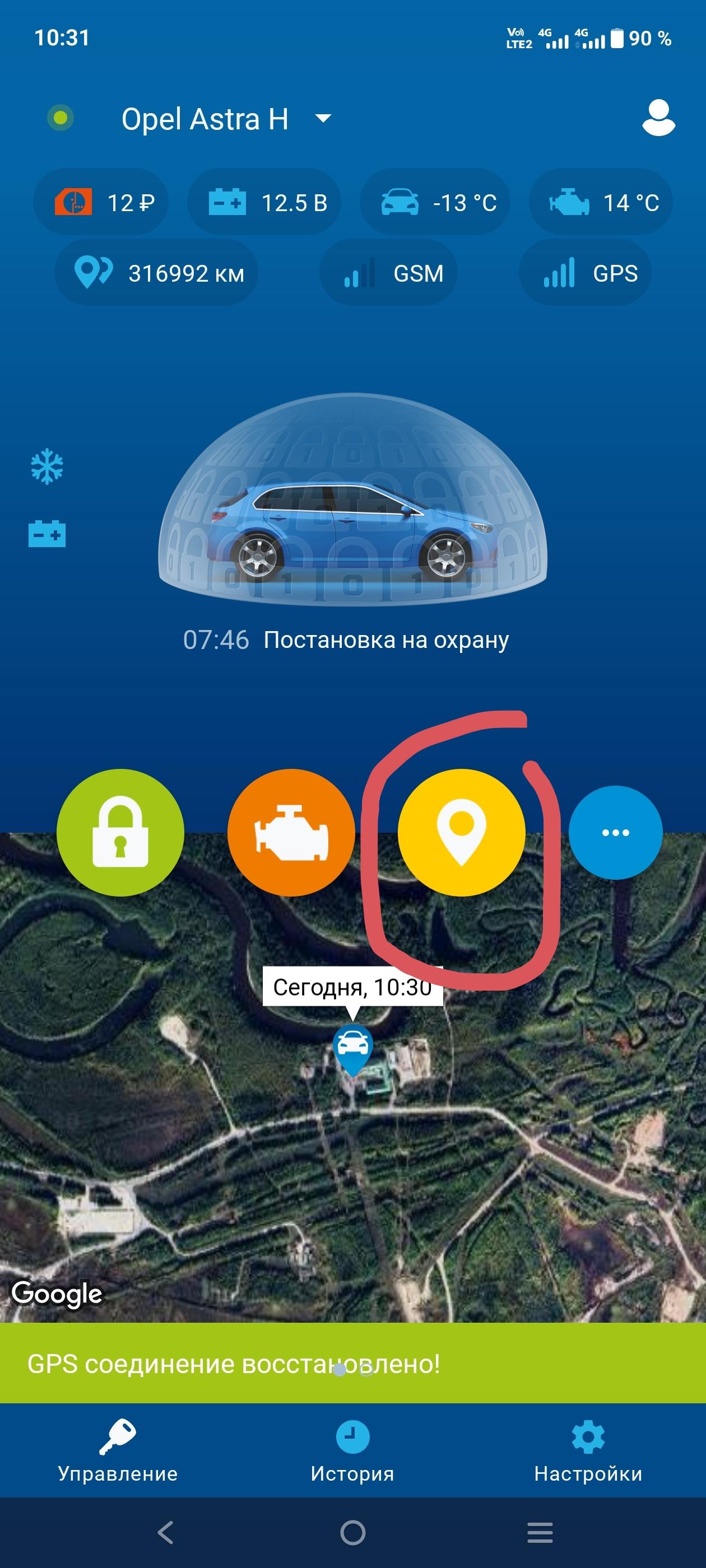Tap the -13 °C cabin temperature chip

(x=435, y=203)
